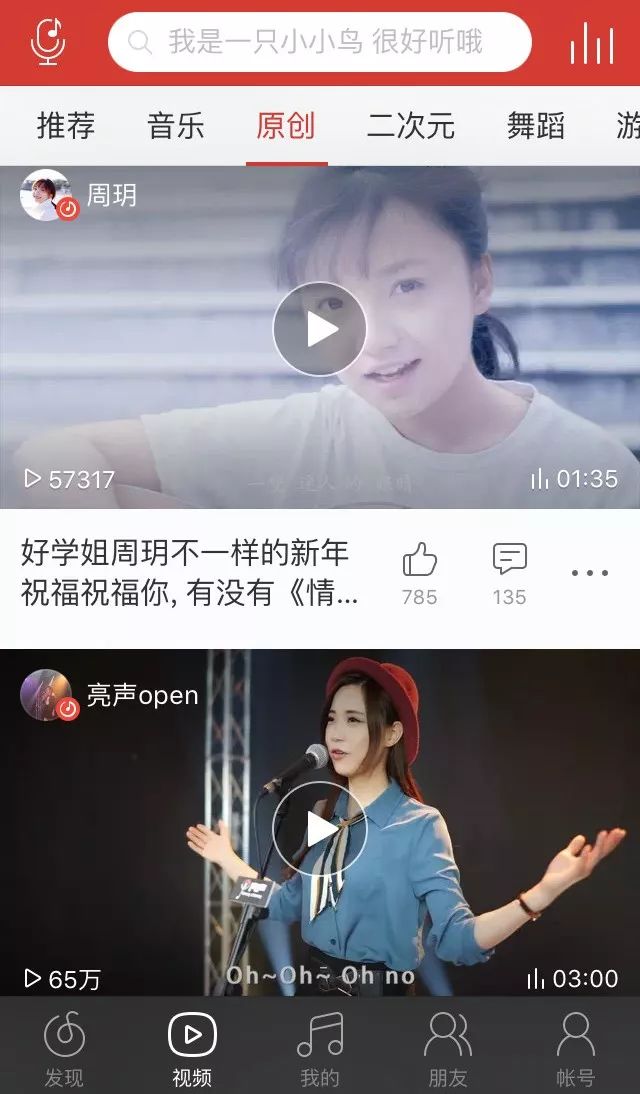This screenshot has width=640, height=1094.
Task: Tap the microphone song-recognition icon
Action: click(x=48, y=42)
